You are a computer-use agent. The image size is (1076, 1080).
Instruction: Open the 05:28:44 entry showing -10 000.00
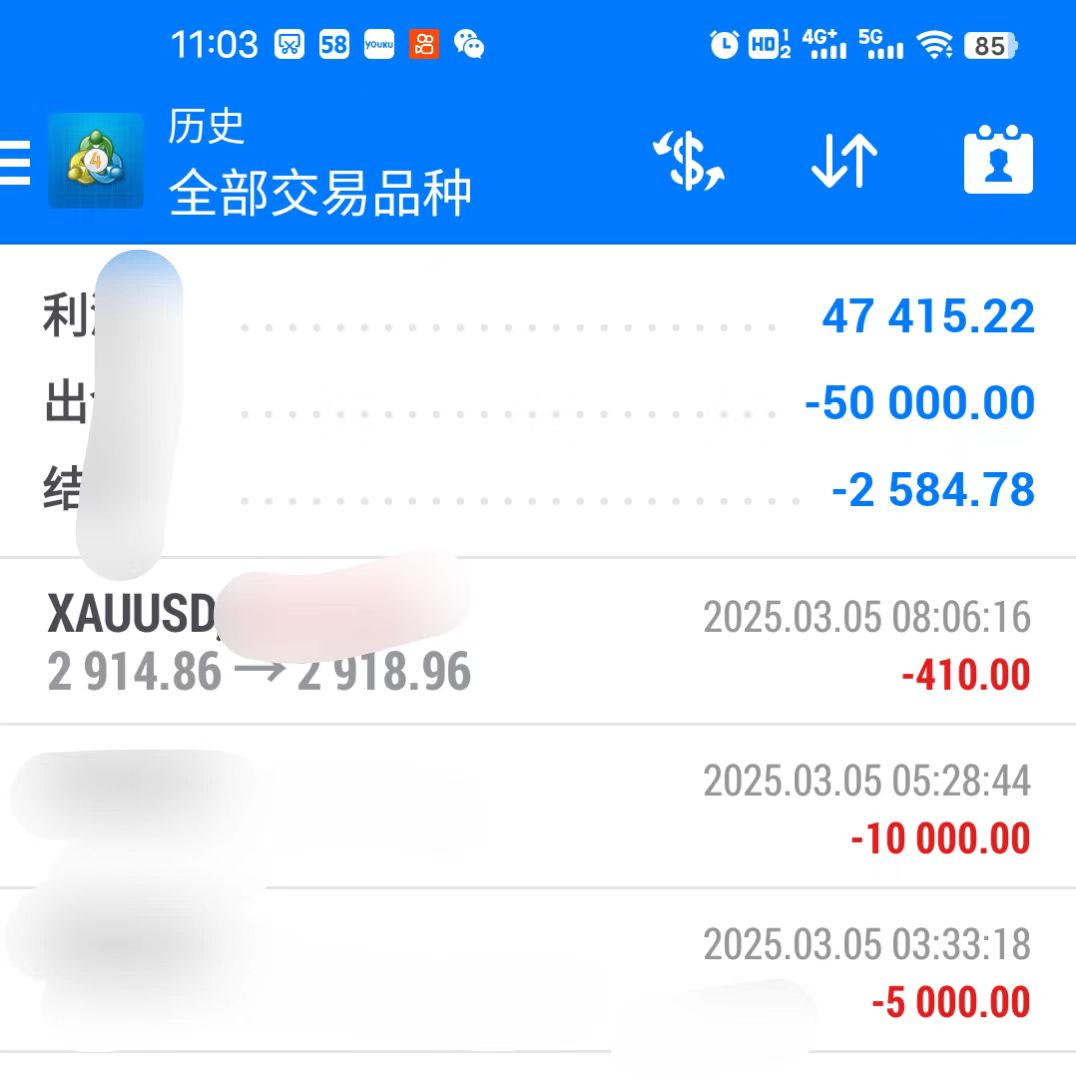(538, 807)
